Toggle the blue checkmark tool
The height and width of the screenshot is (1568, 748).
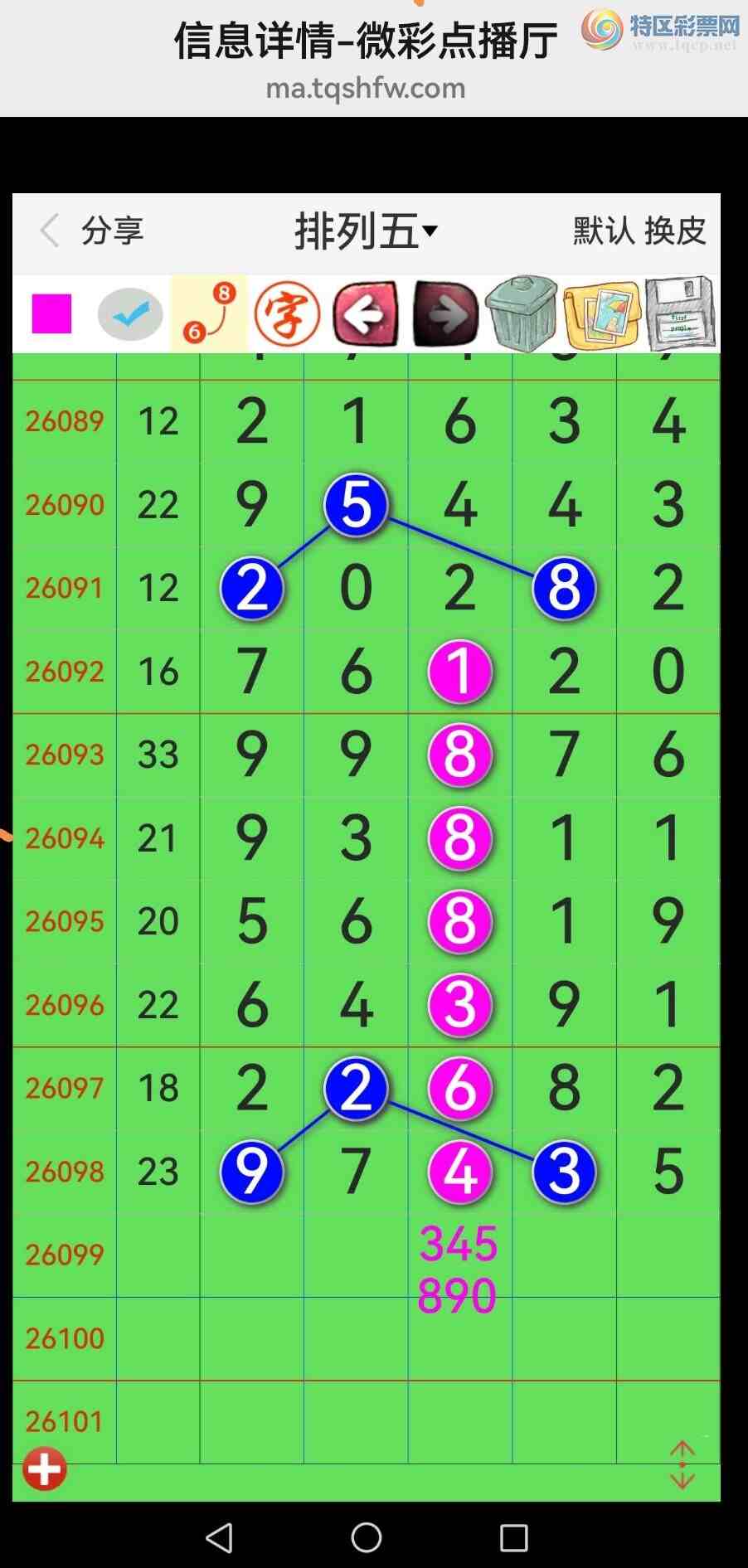(x=130, y=314)
